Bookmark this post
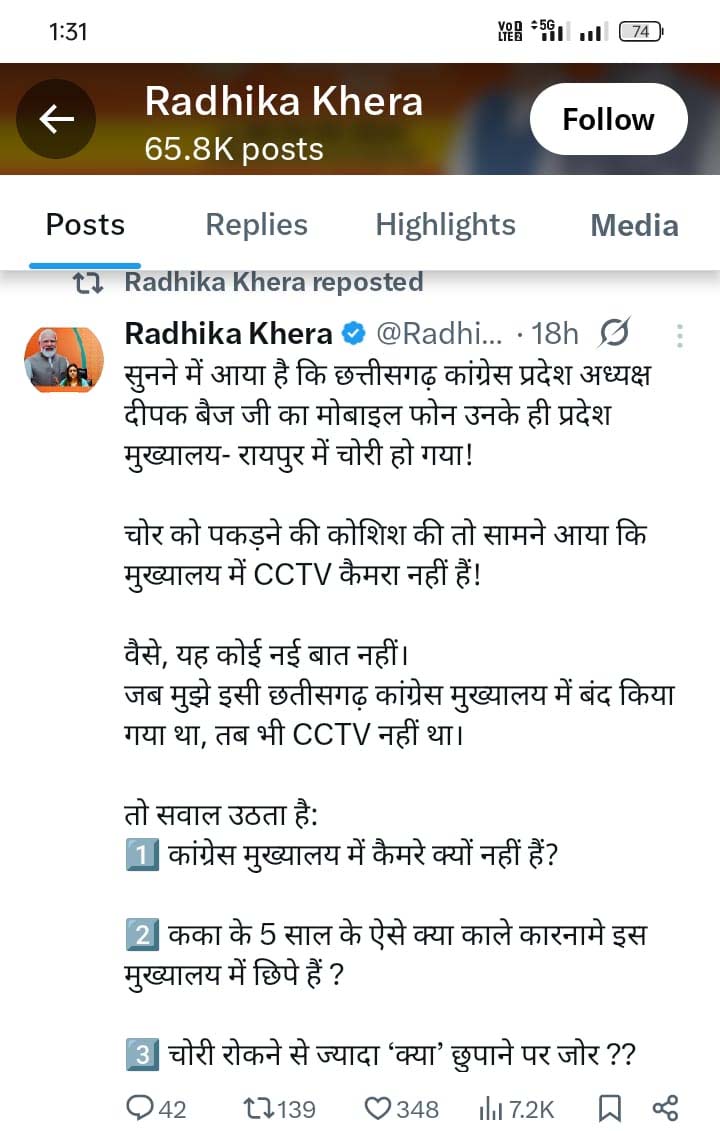 pyautogui.click(x=609, y=1108)
